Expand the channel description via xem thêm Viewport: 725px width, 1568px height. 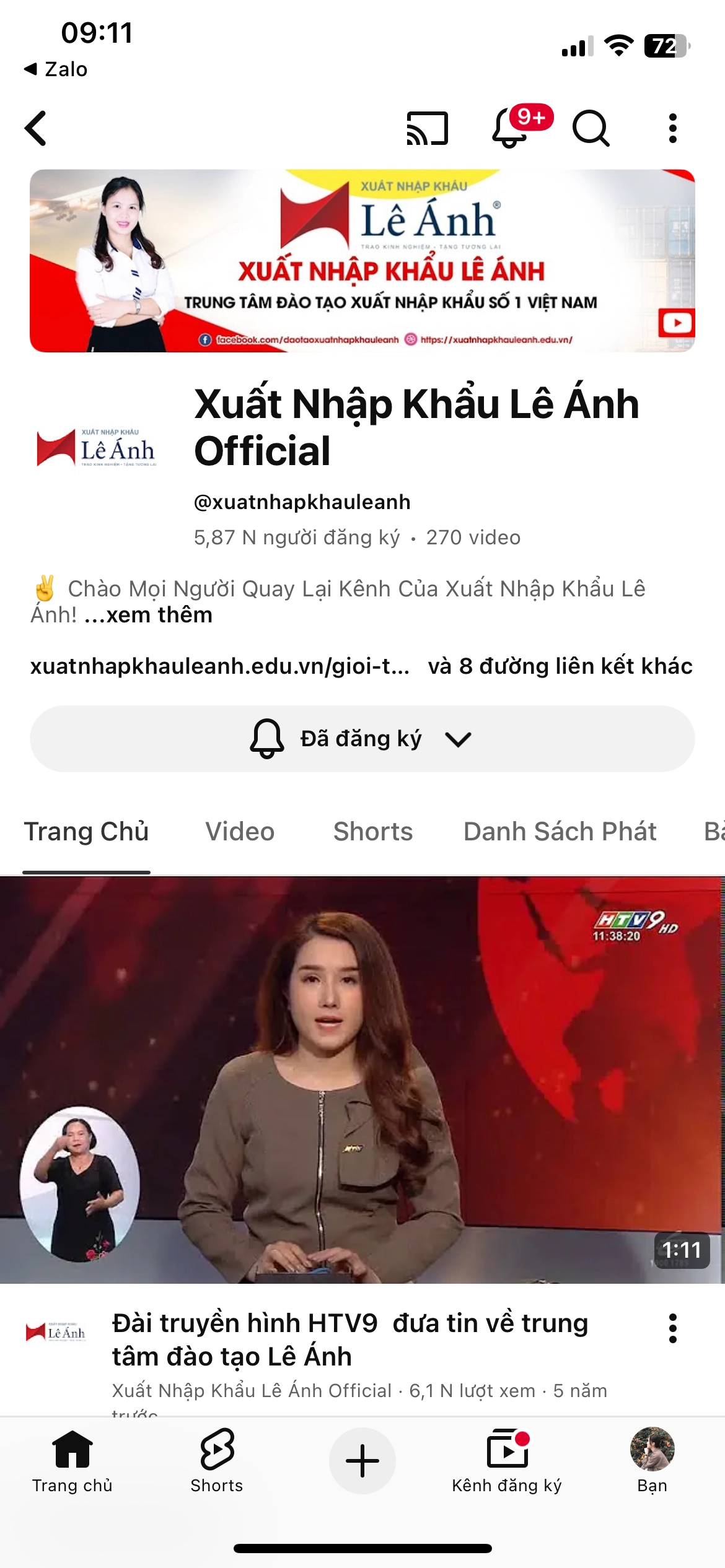click(156, 615)
